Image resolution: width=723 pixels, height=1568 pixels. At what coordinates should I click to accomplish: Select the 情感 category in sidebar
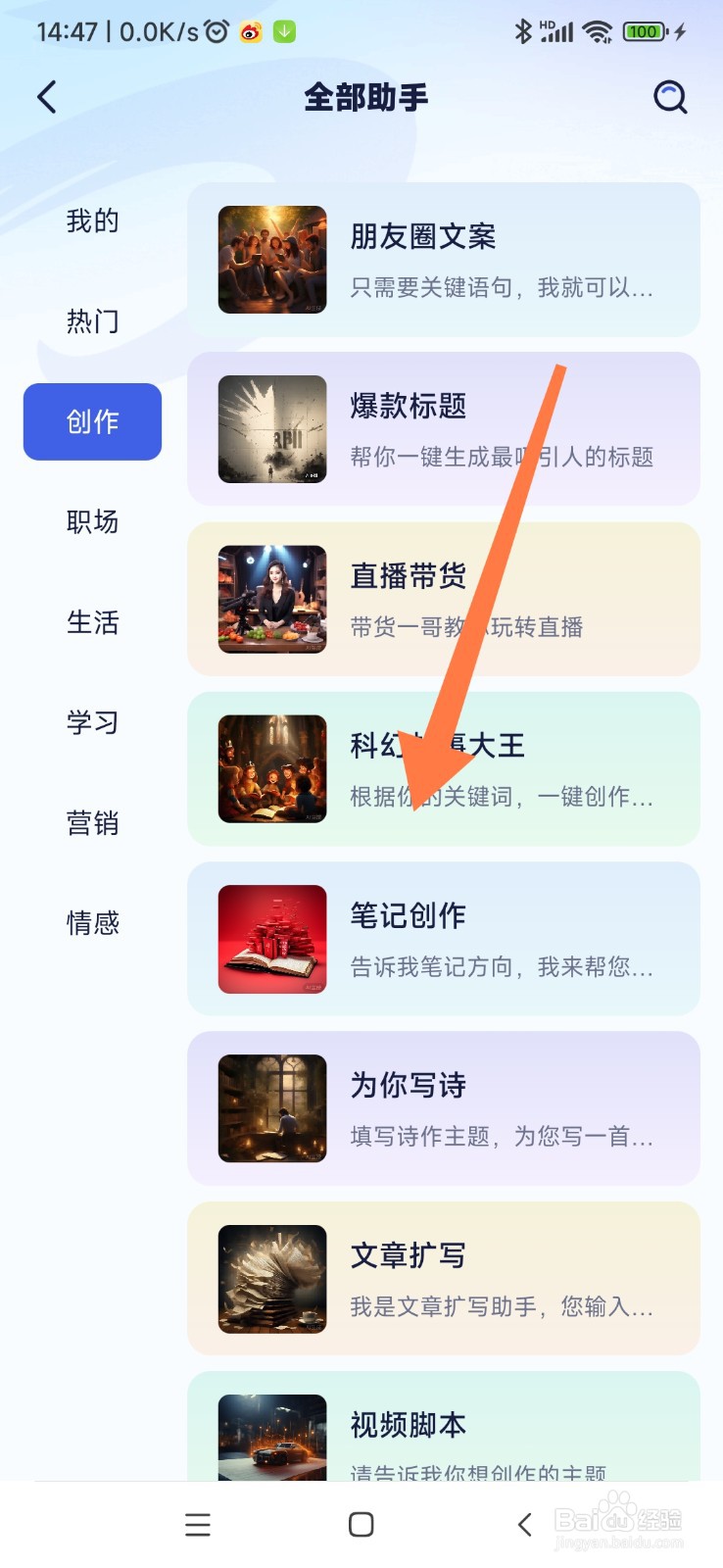(92, 923)
